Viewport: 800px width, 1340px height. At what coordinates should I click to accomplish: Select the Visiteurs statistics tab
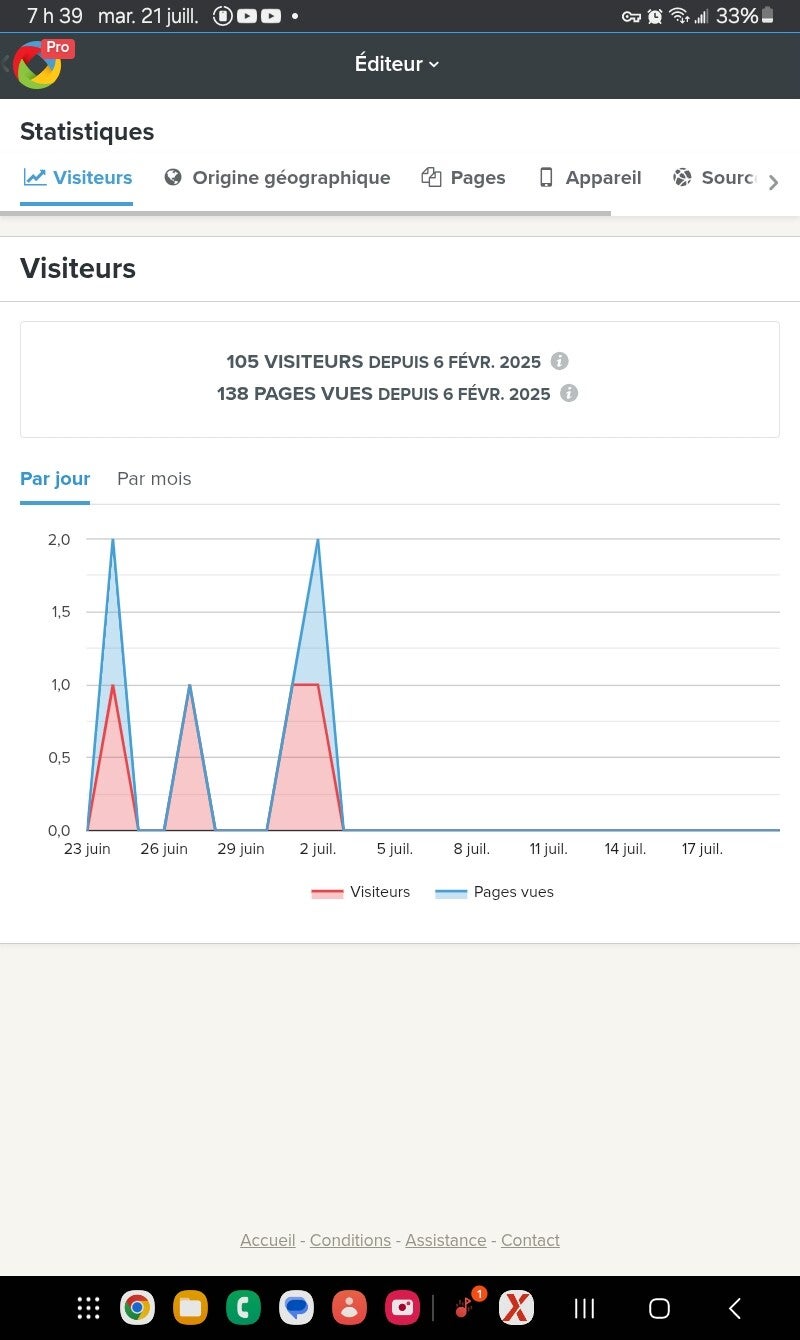78,178
